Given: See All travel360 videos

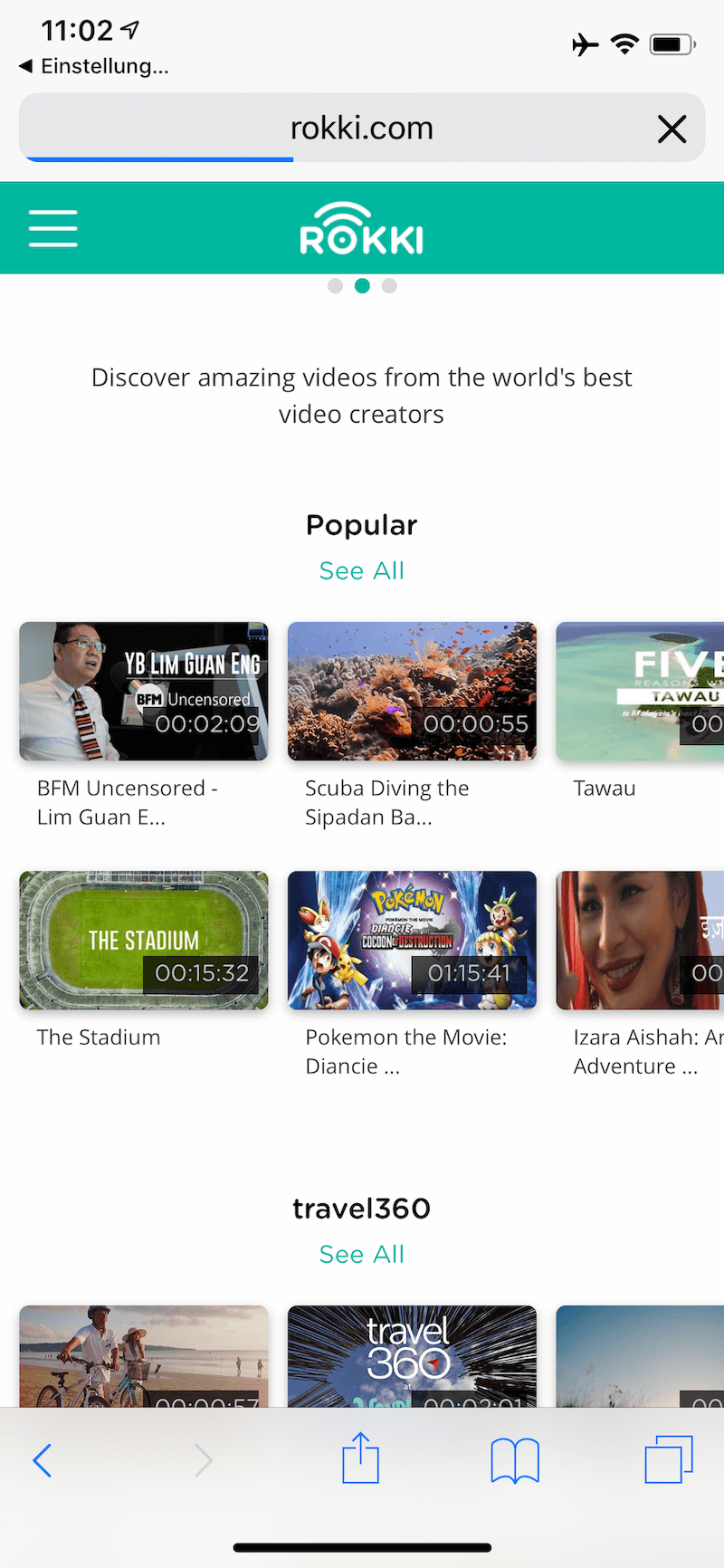Looking at the screenshot, I should [x=361, y=1254].
